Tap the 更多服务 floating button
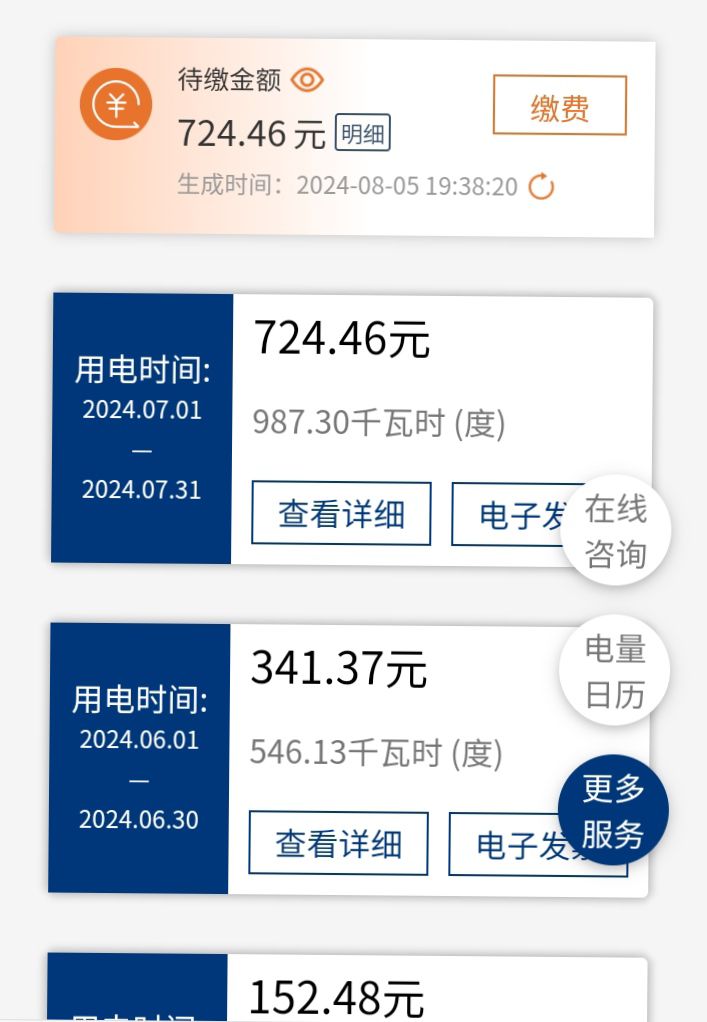 pos(613,810)
